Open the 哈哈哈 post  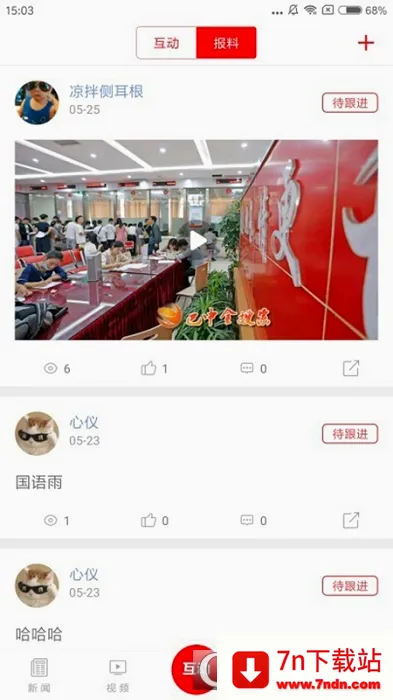coord(39,634)
